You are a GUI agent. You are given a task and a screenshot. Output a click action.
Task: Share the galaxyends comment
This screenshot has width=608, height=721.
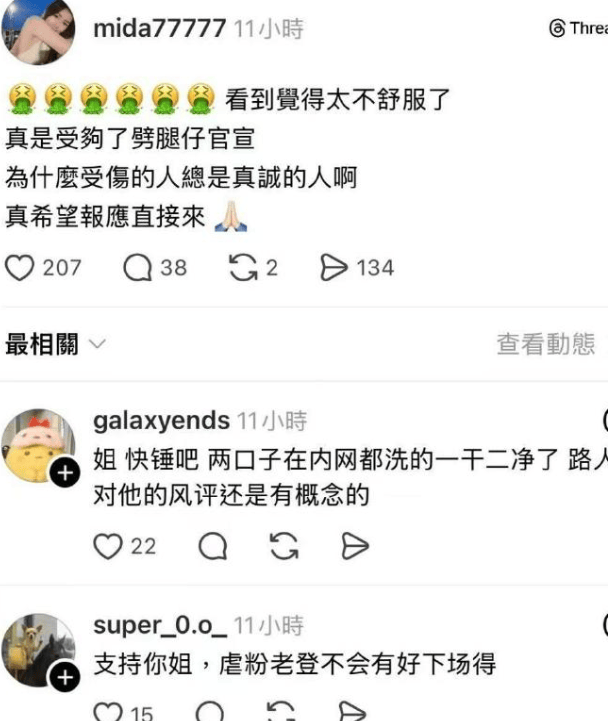(x=354, y=546)
